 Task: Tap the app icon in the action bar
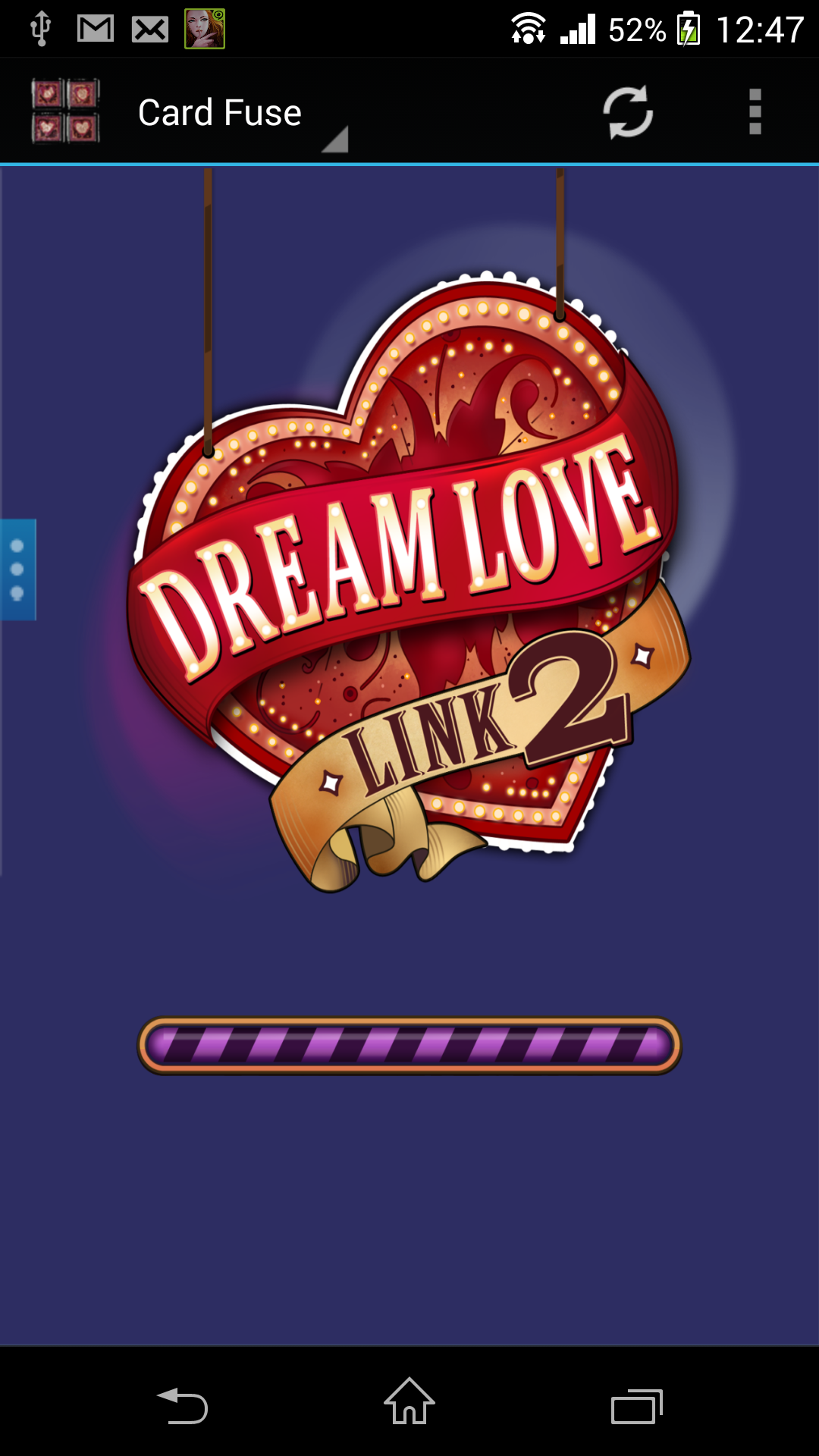click(65, 111)
